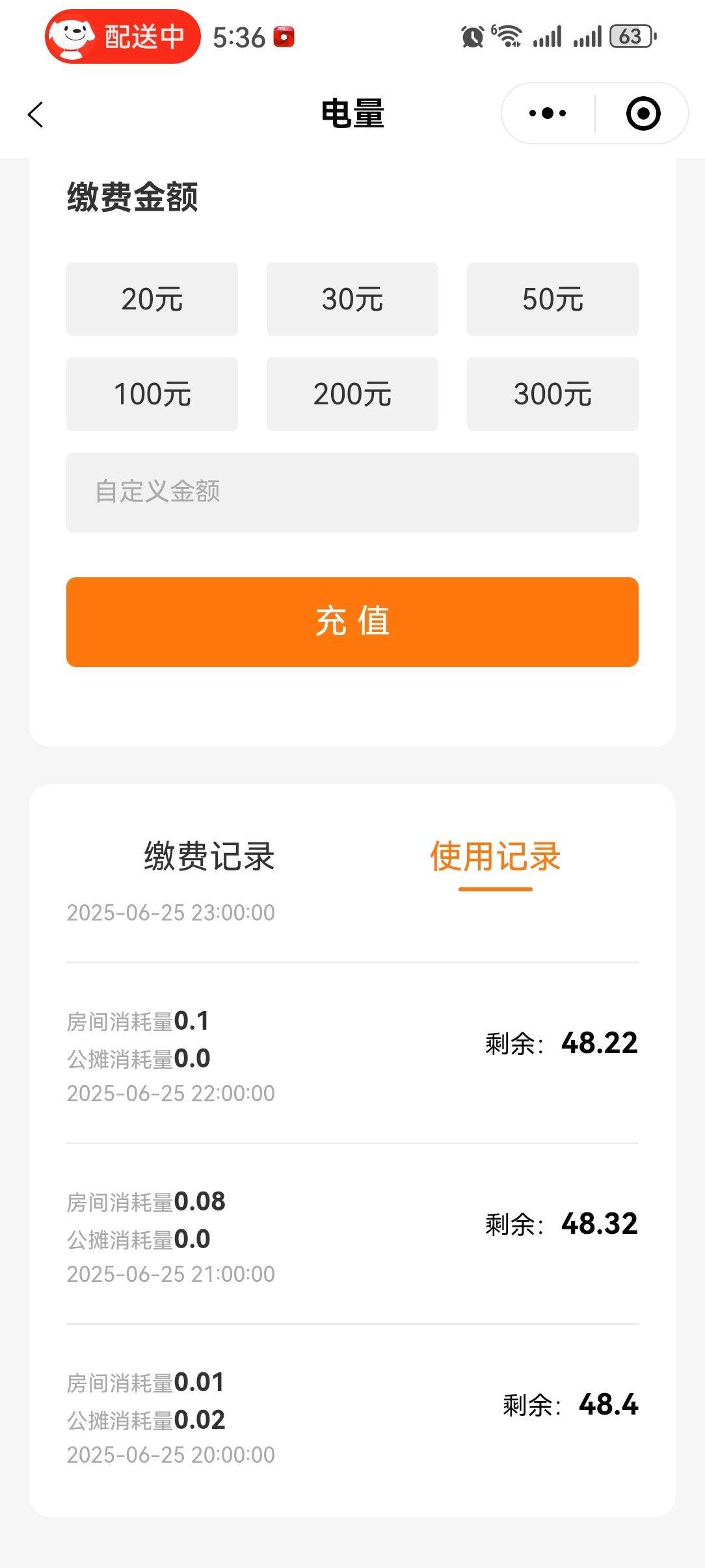Focus the 自定义金额 input field
Image resolution: width=705 pixels, height=1568 pixels.
352,492
